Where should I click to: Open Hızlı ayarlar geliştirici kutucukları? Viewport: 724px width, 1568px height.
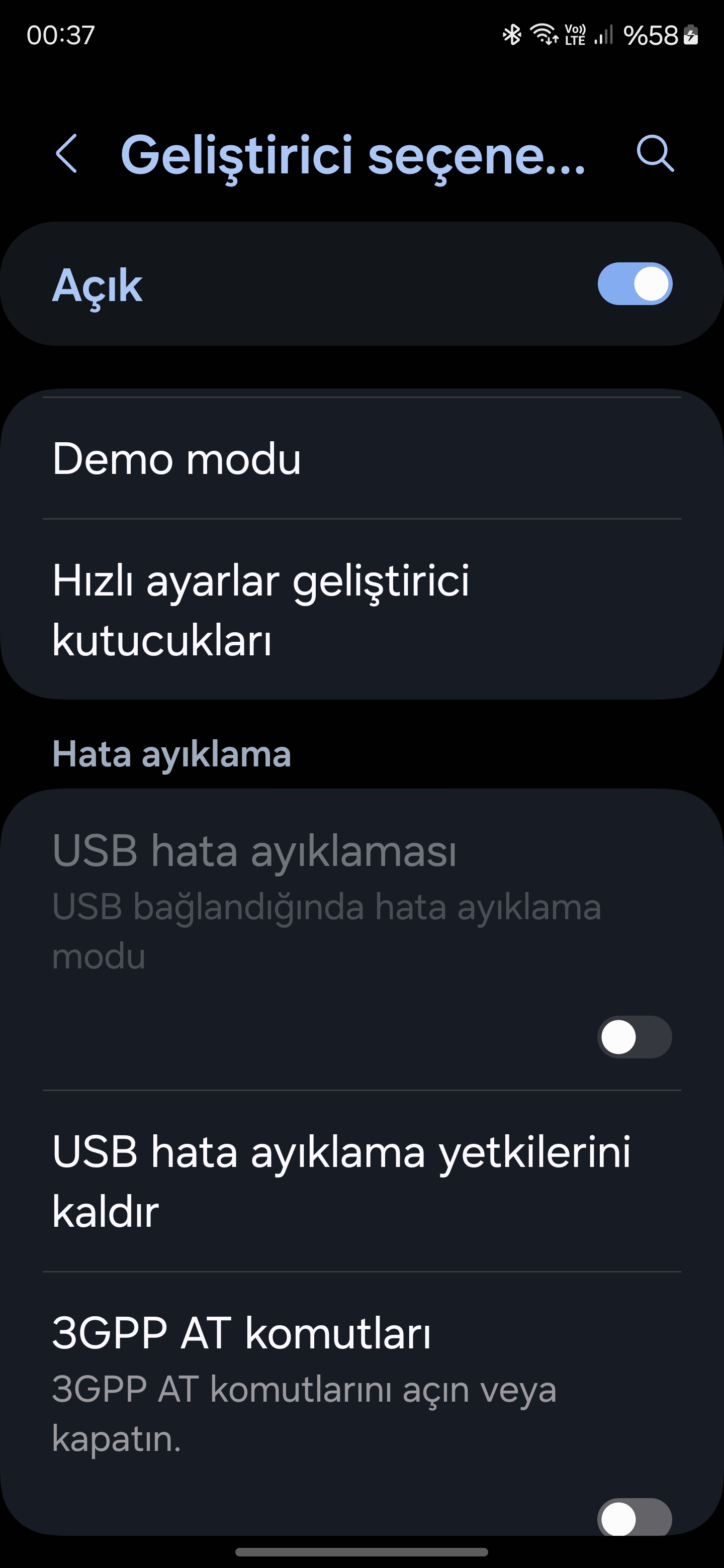tap(361, 609)
